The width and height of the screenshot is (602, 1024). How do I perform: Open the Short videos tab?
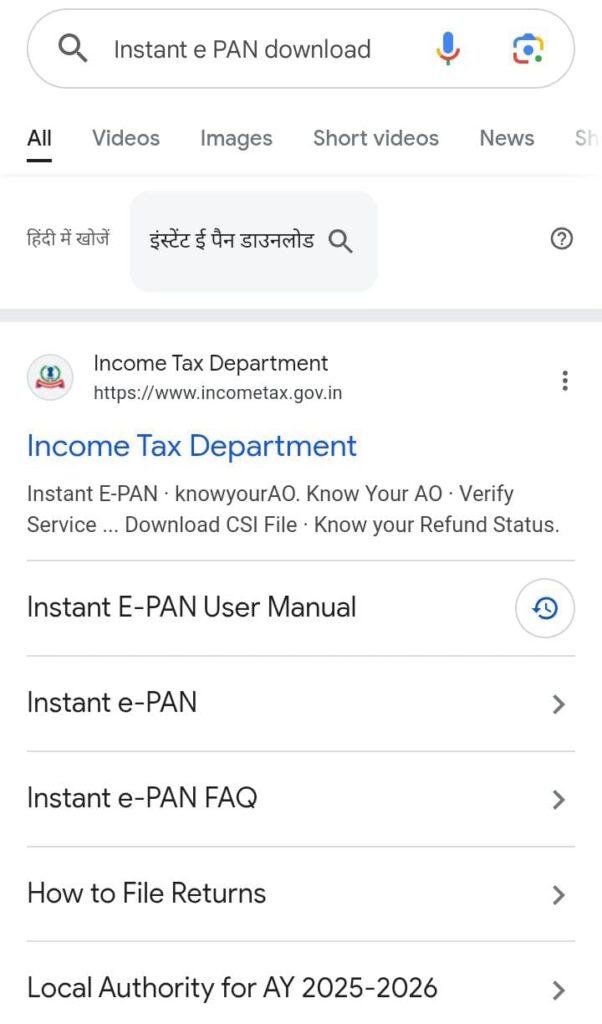375,138
